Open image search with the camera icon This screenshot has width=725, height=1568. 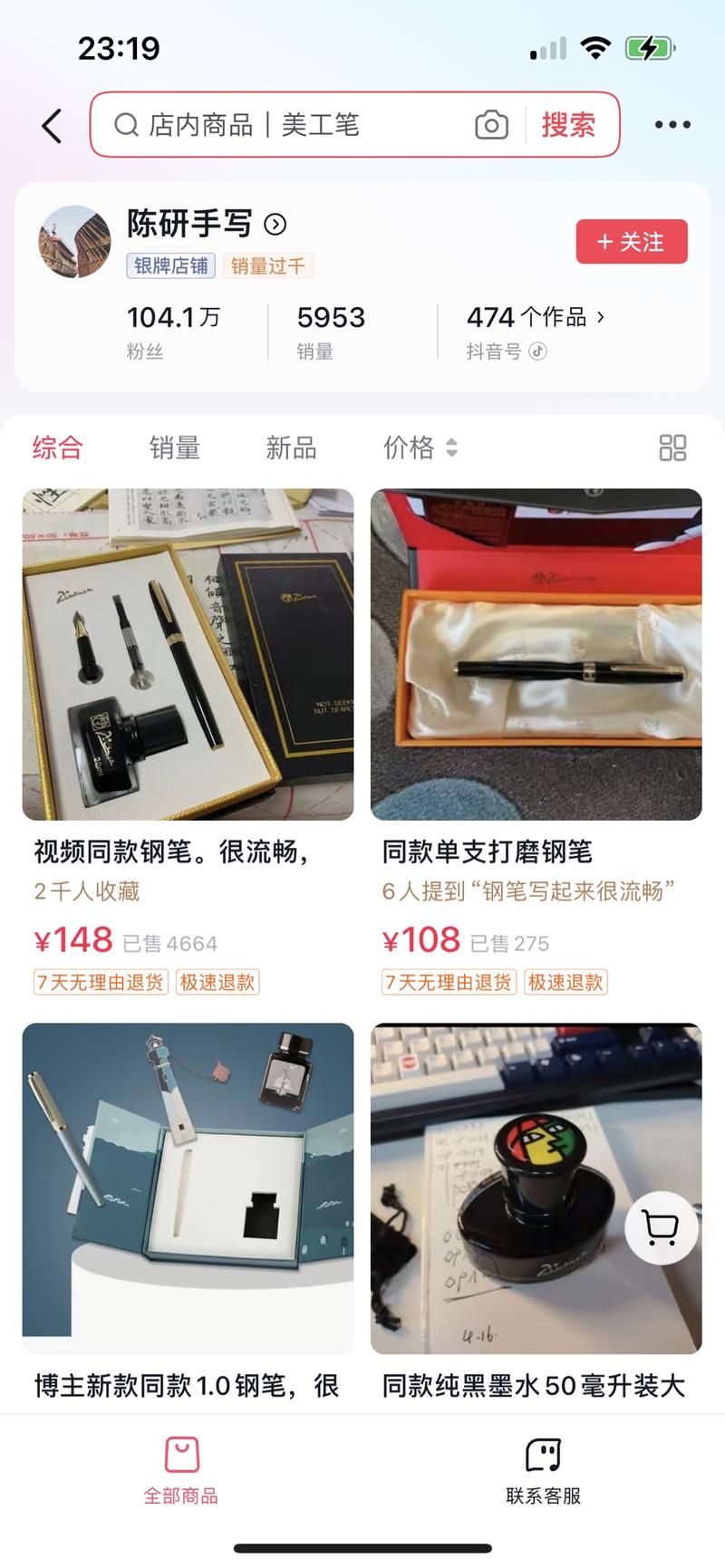(x=491, y=125)
